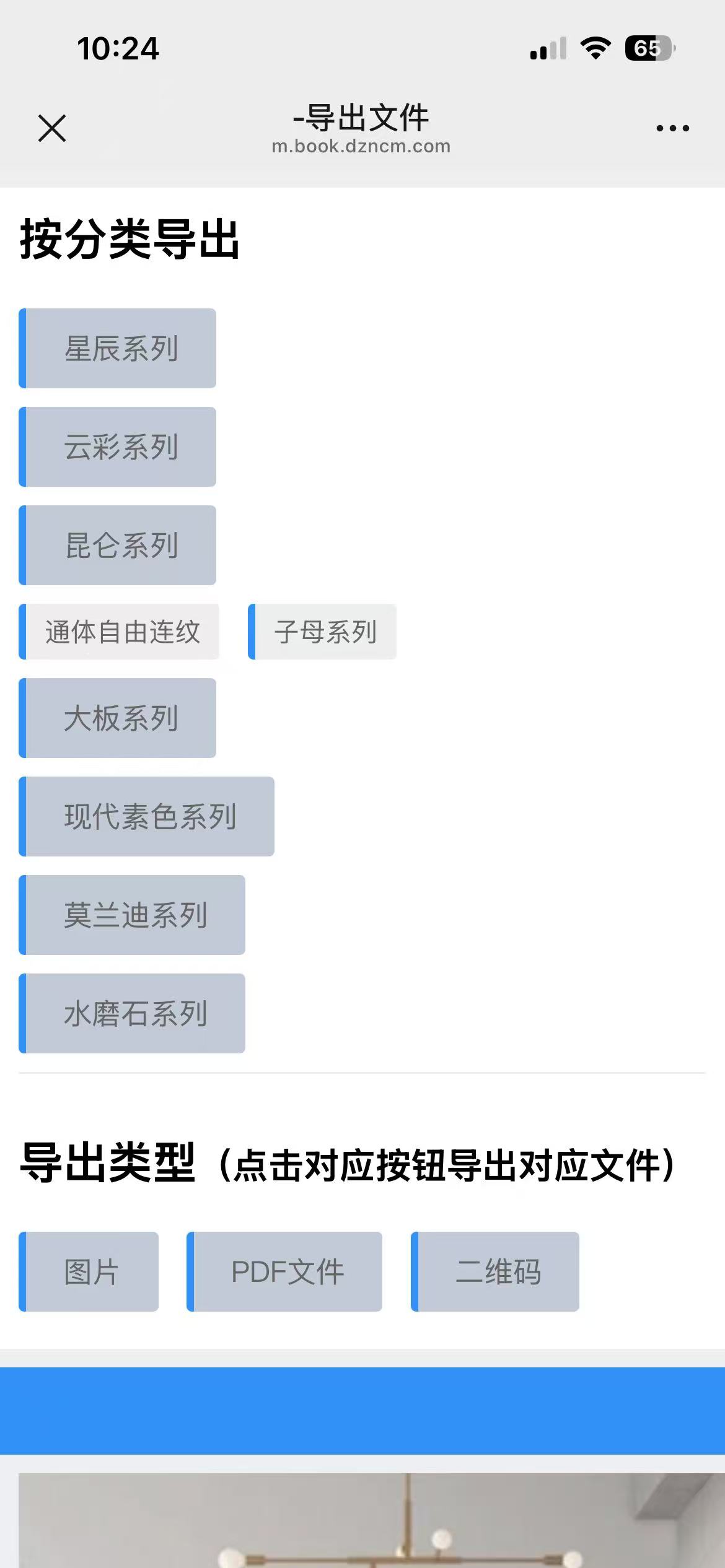Generate the 二维码 QR code export

point(496,1272)
